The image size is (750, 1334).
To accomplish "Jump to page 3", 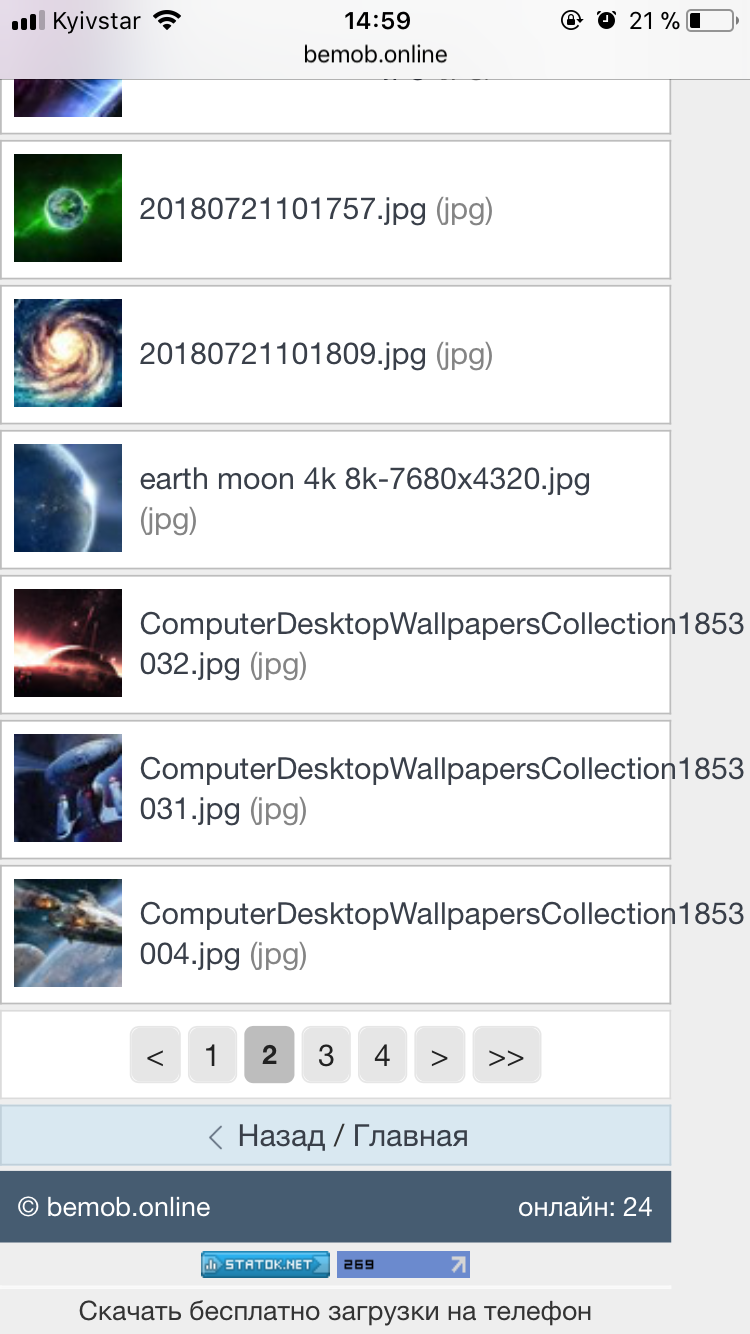I will [326, 1055].
